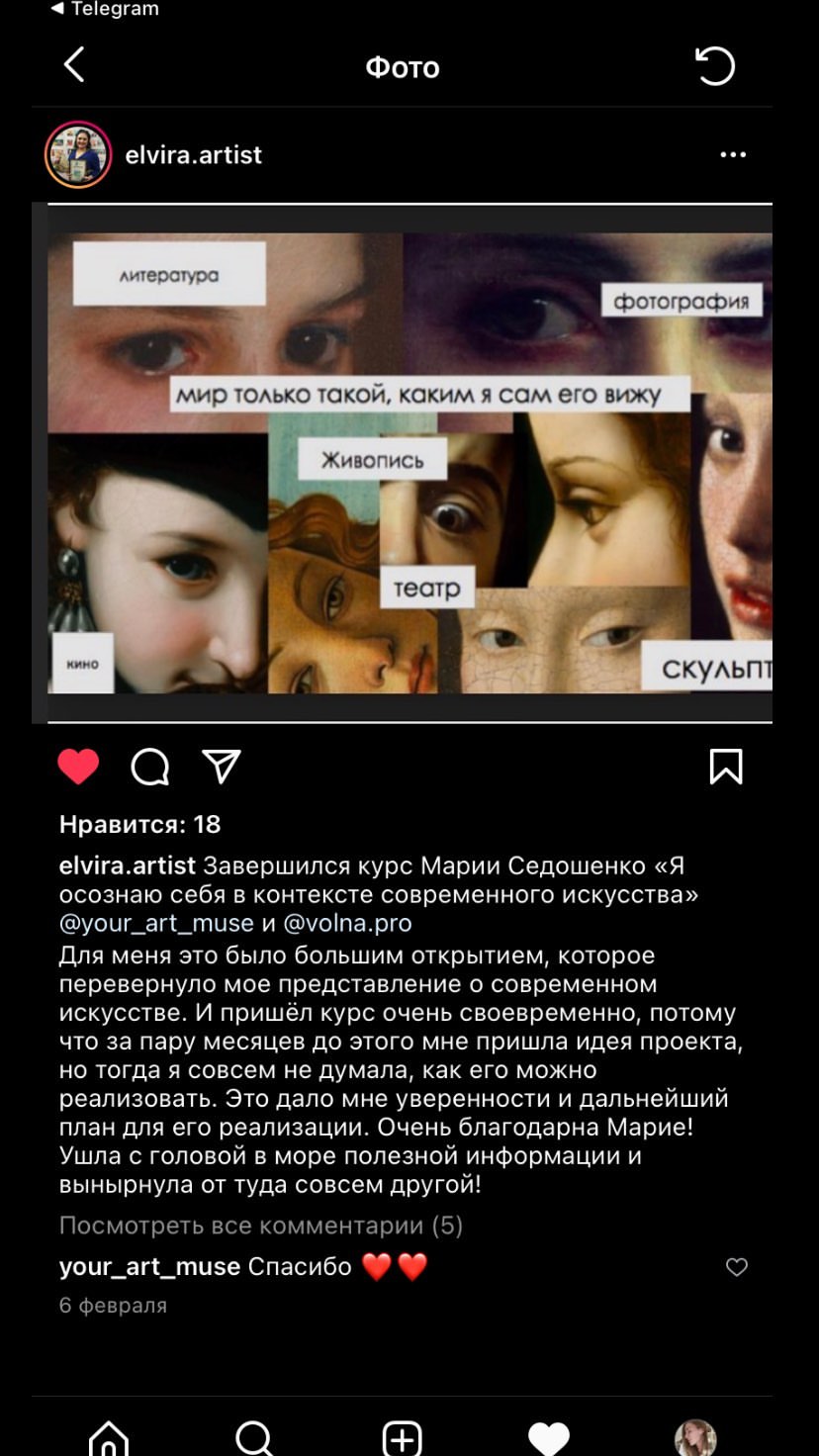Image resolution: width=819 pixels, height=1456 pixels.
Task: Tap the refresh icon in the header
Action: click(715, 66)
